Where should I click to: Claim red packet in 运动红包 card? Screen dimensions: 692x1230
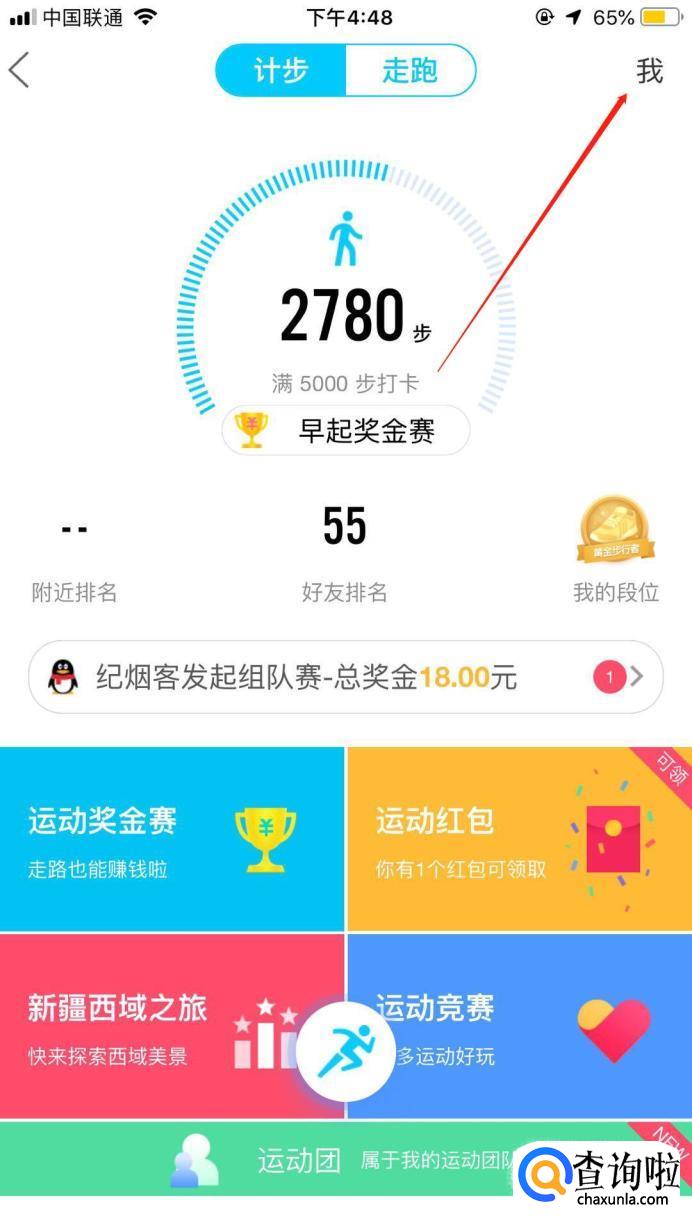coord(518,838)
